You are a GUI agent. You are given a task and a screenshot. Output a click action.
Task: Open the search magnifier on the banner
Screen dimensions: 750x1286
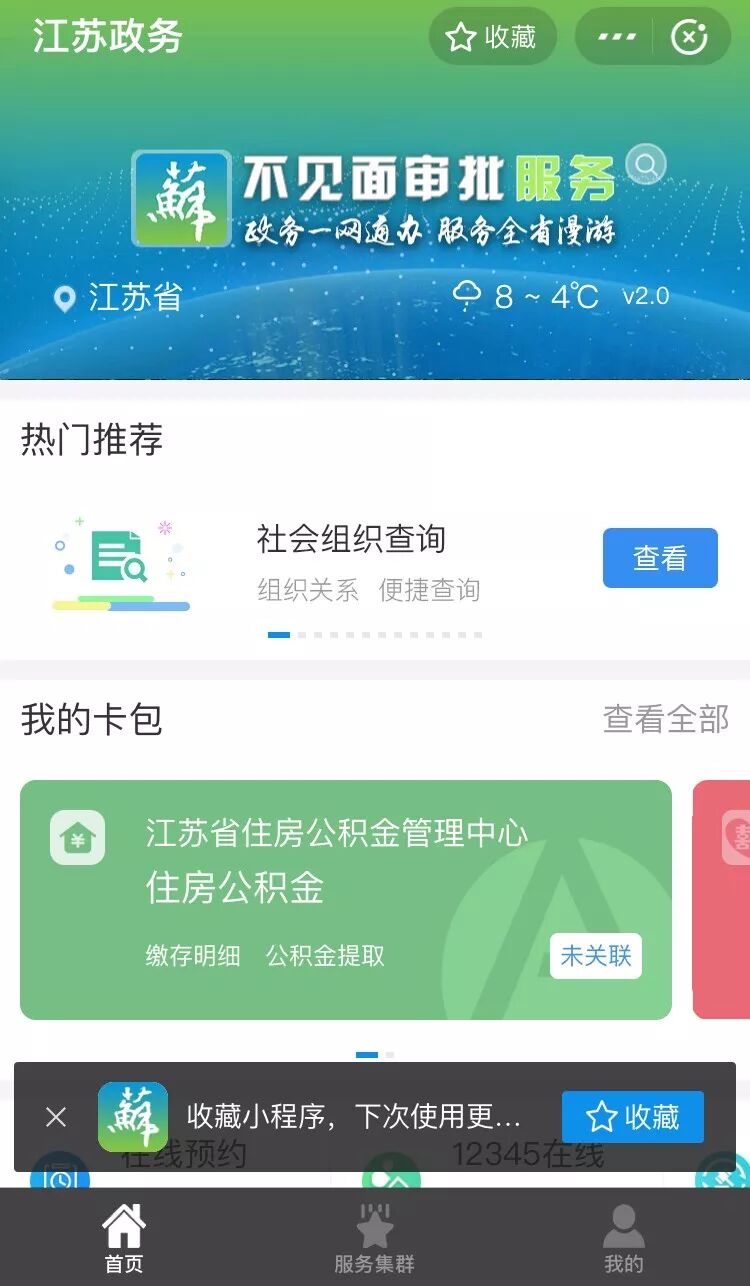tap(646, 163)
